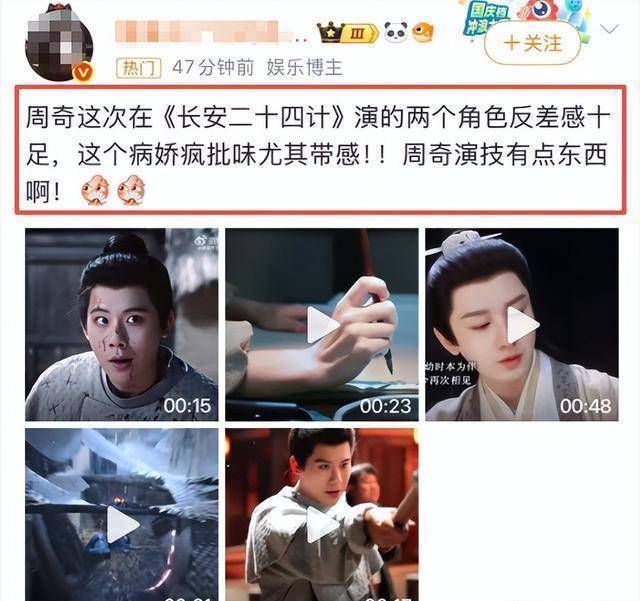The height and width of the screenshot is (601, 640).
Task: Play the 00:23 hand-writing video
Action: [321, 325]
